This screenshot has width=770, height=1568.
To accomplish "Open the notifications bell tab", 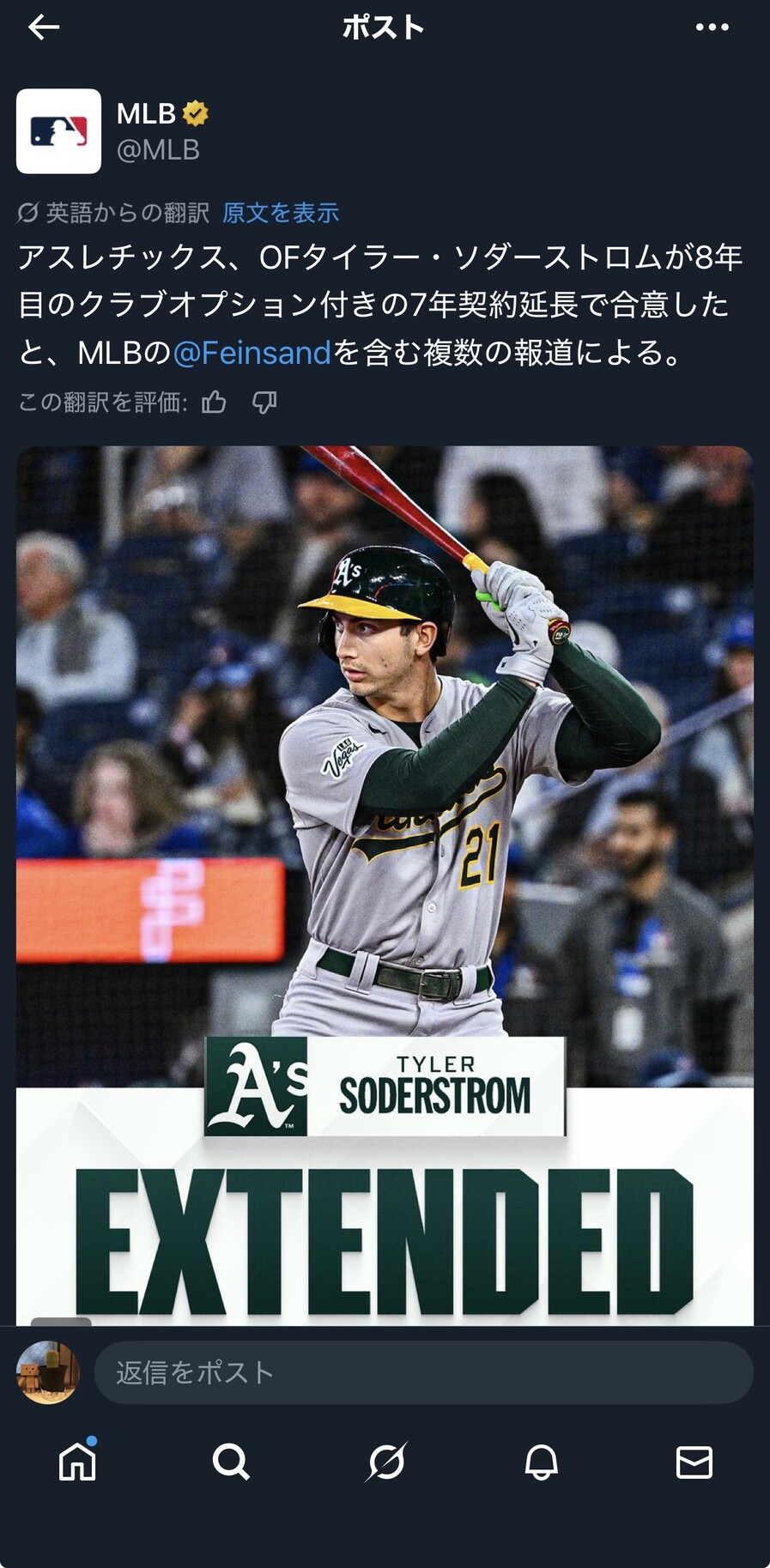I will click(x=541, y=1462).
